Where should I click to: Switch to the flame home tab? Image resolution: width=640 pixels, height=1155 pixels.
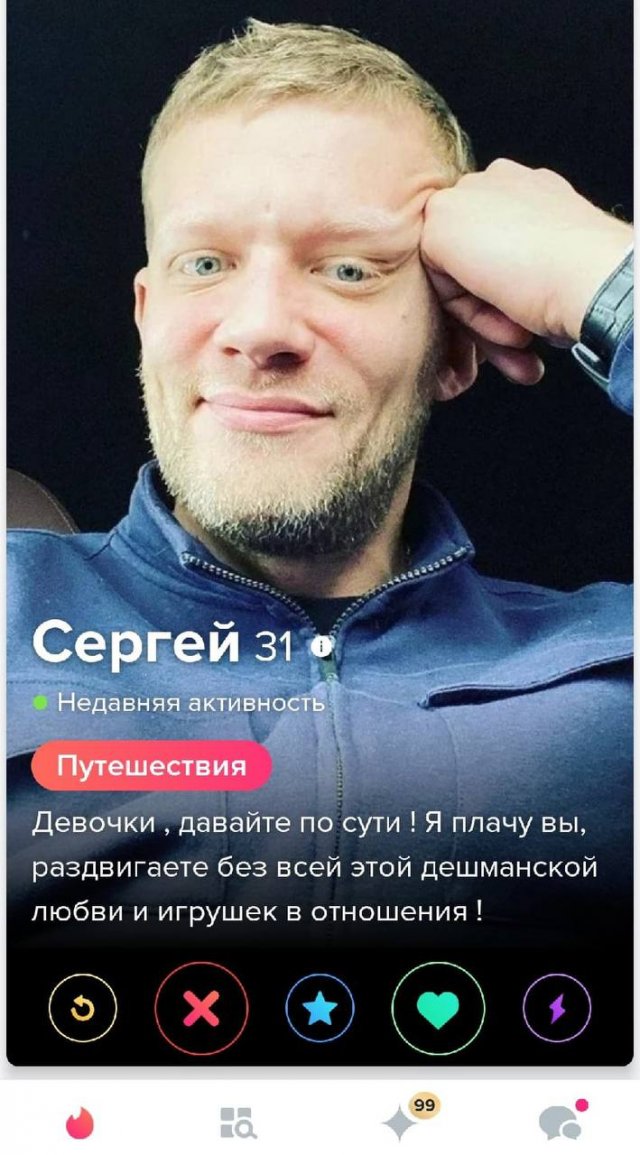pos(80,1124)
